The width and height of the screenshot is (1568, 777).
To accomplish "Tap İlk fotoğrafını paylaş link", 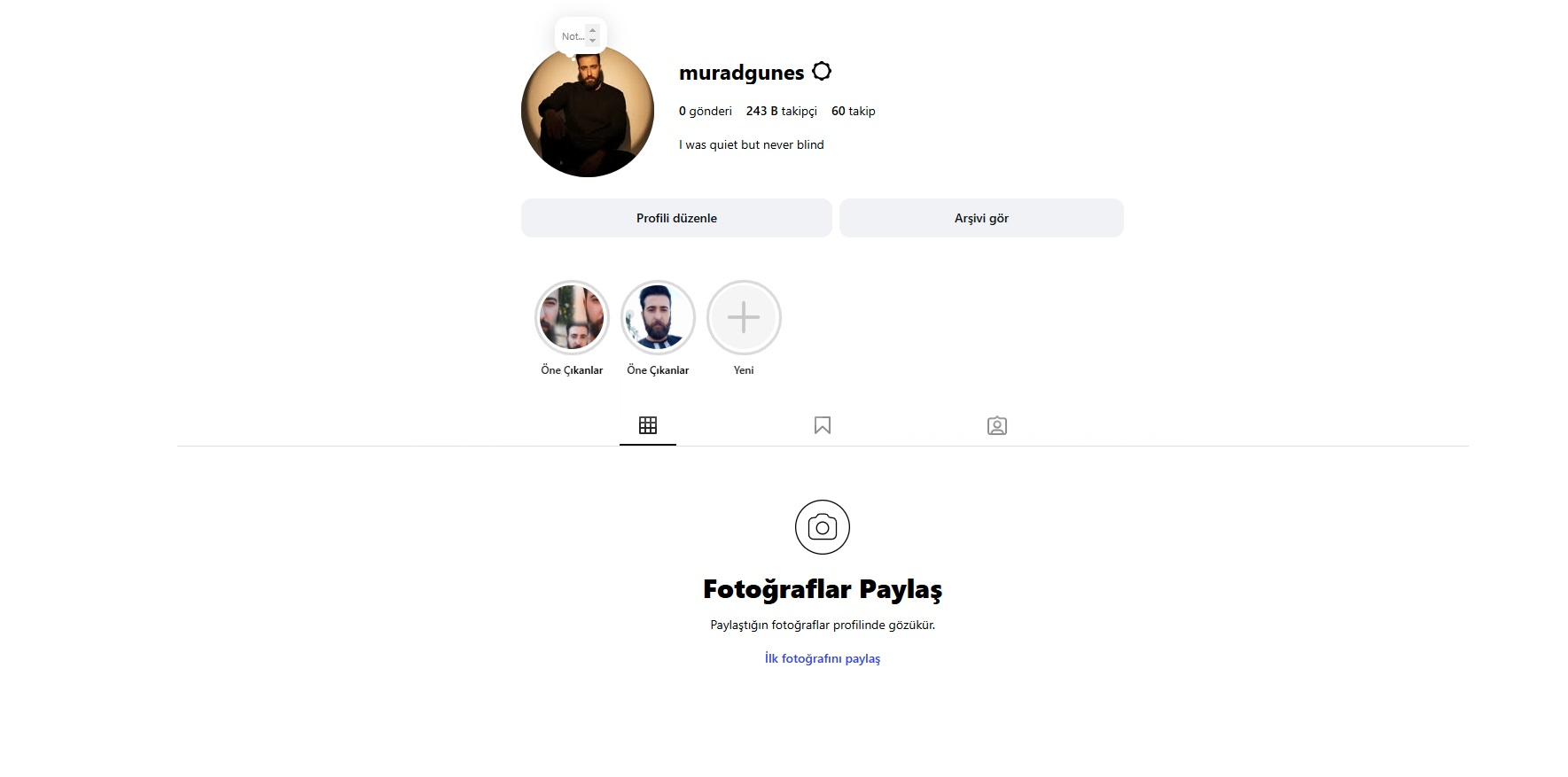I will (823, 658).
